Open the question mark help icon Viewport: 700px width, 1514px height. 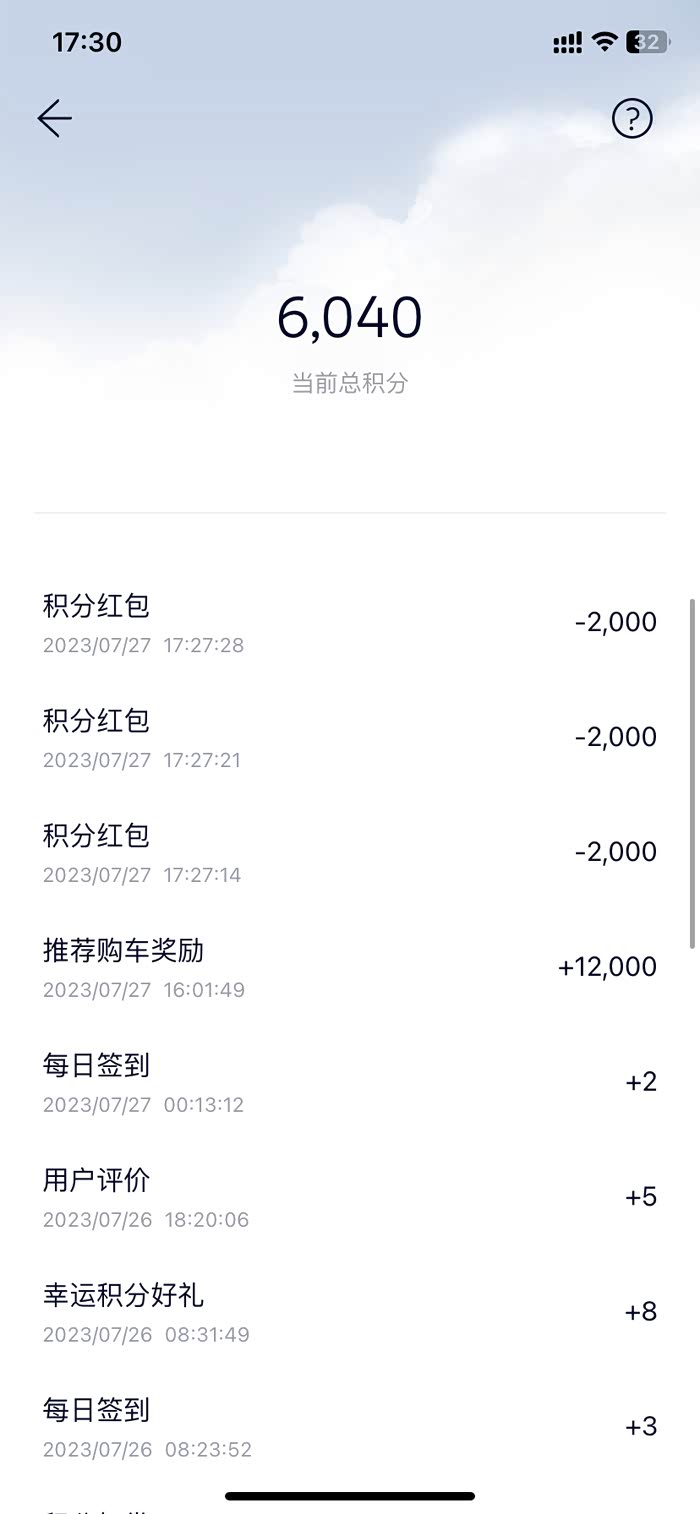pos(631,119)
